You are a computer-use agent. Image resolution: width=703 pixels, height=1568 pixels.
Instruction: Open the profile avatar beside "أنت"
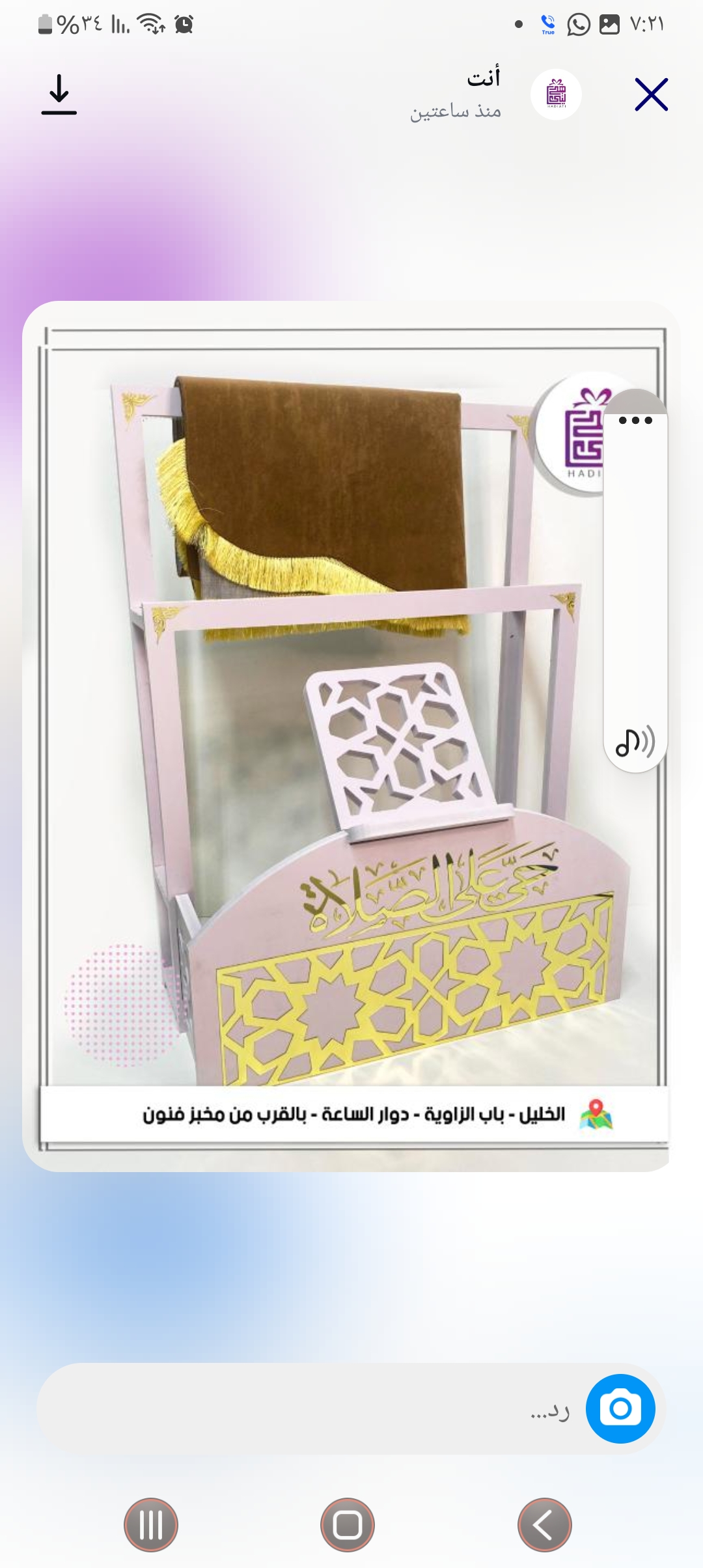click(556, 95)
